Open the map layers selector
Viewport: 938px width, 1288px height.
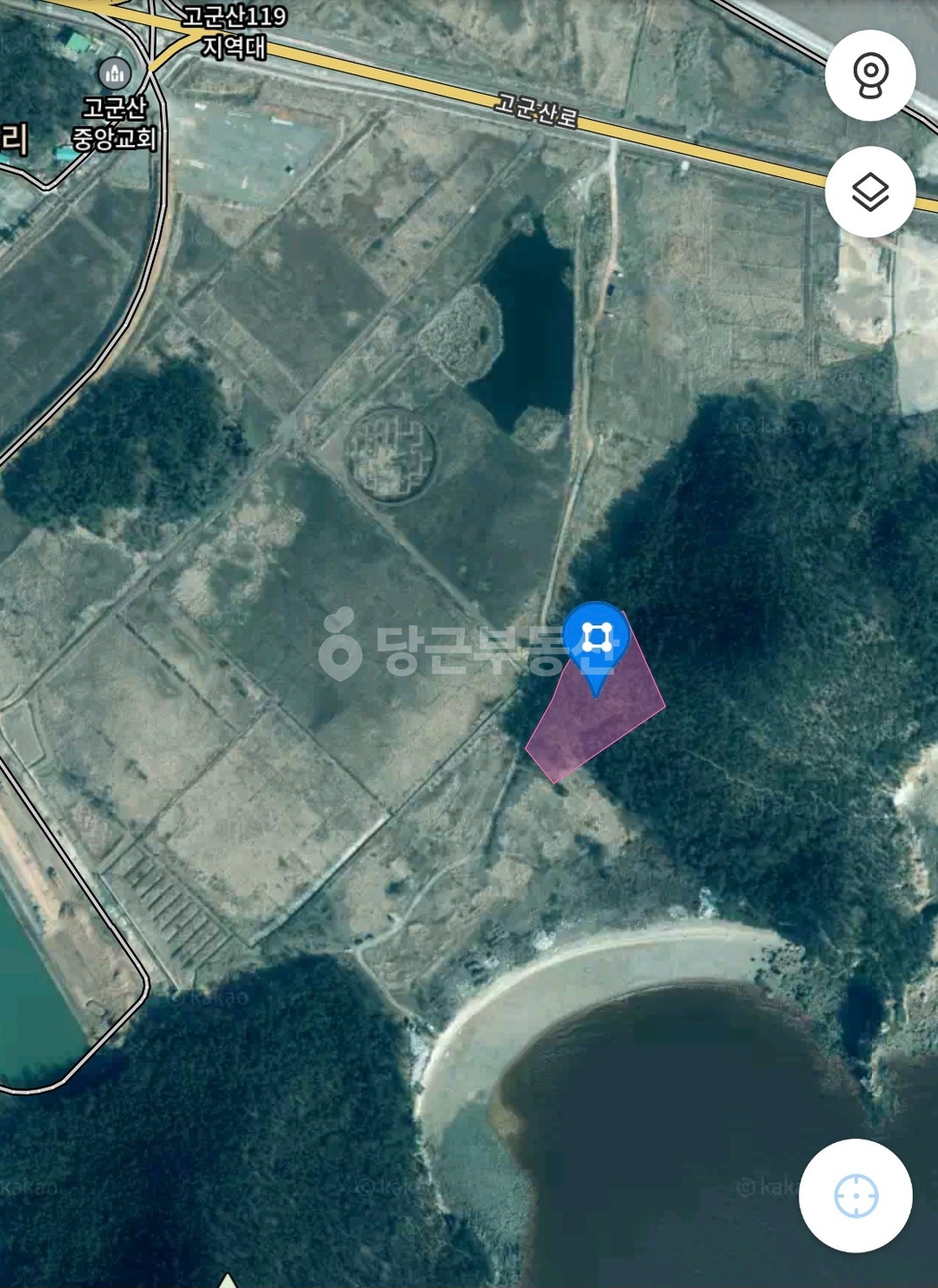[870, 192]
